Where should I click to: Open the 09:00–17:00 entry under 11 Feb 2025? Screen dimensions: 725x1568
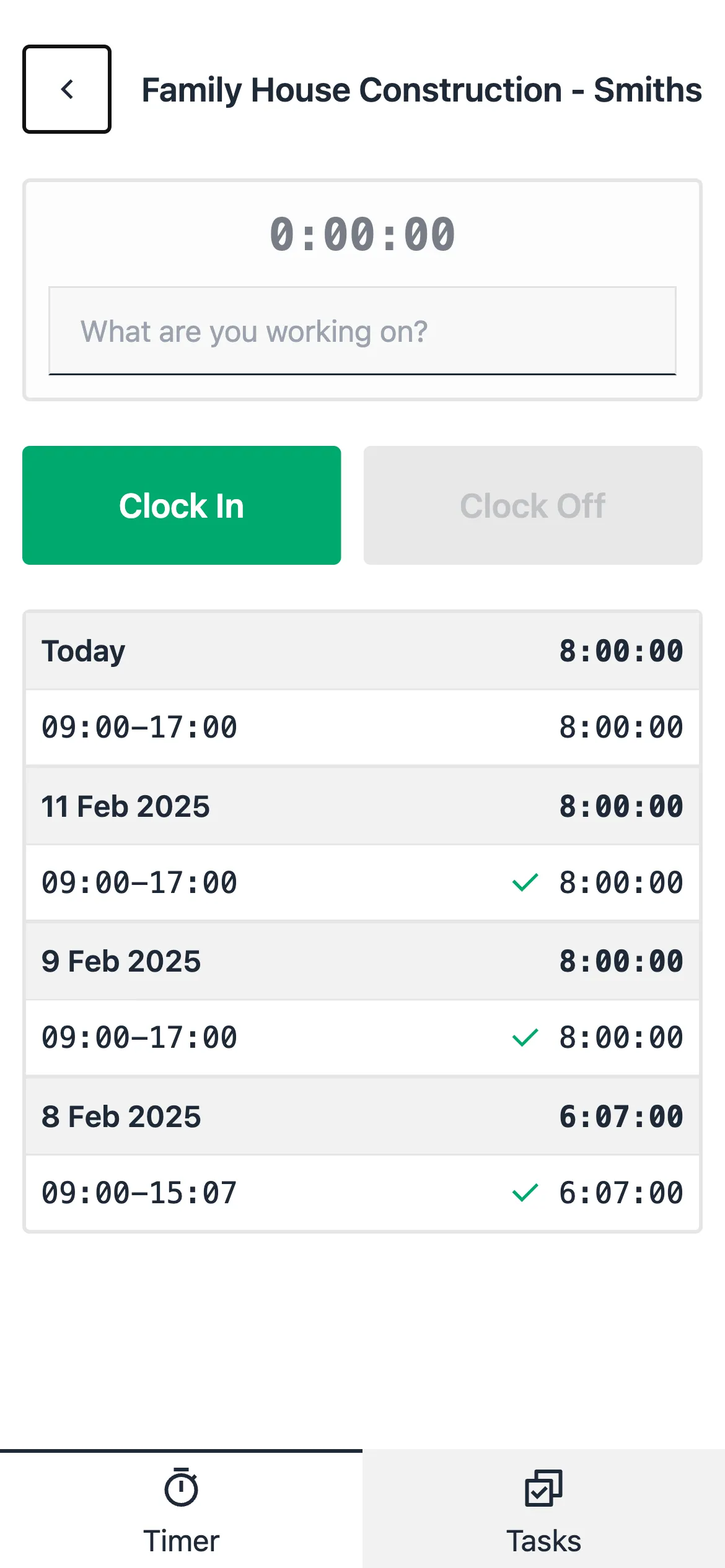pyautogui.click(x=362, y=883)
